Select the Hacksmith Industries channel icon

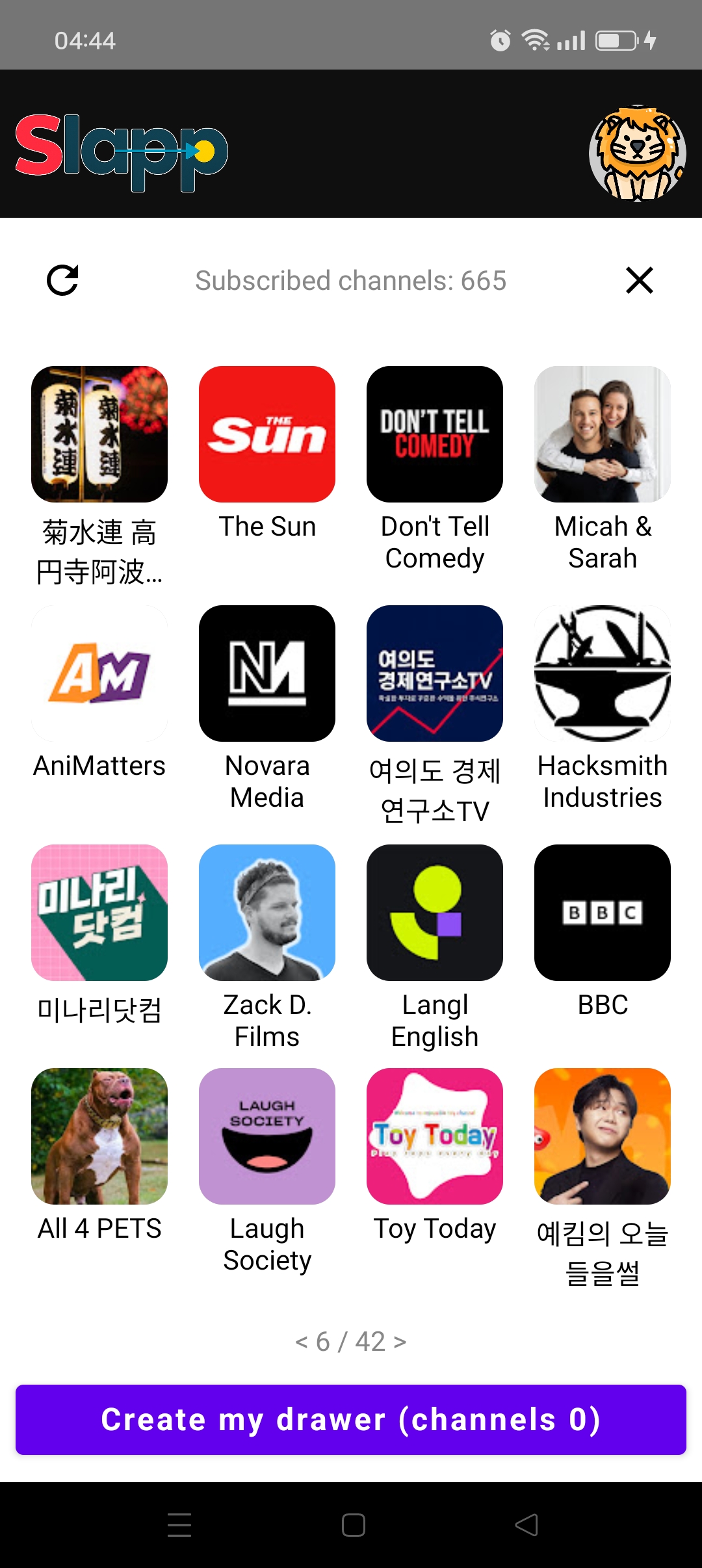[x=602, y=673]
